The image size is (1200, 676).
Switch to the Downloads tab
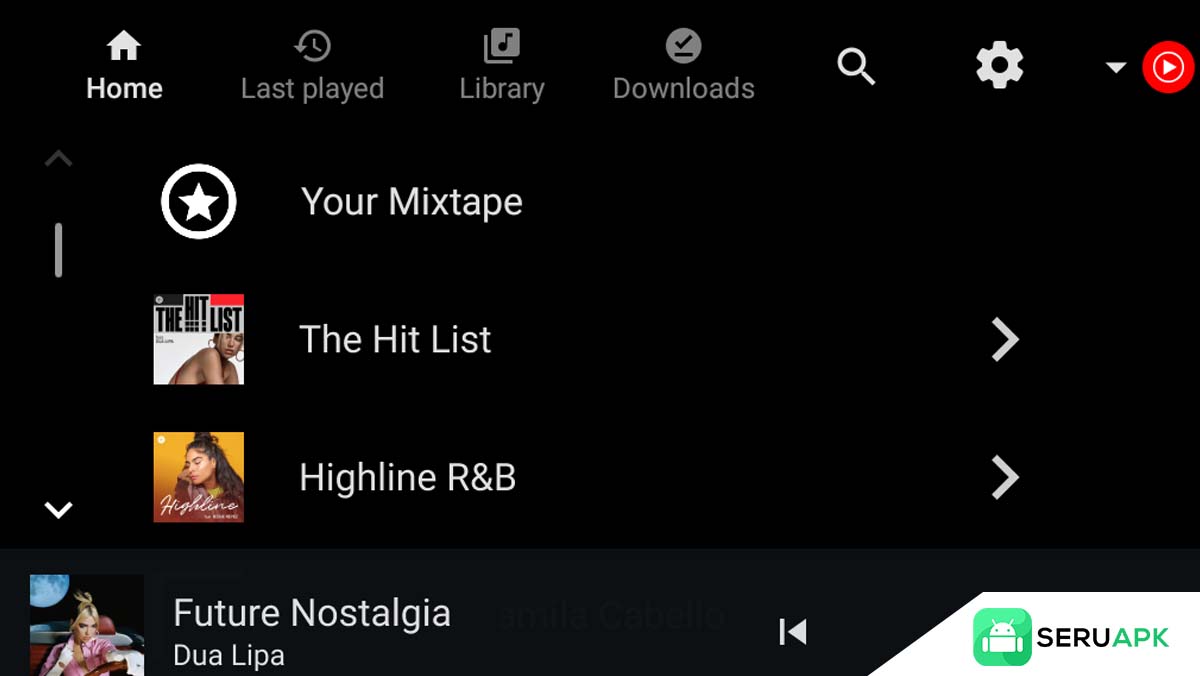tap(683, 67)
